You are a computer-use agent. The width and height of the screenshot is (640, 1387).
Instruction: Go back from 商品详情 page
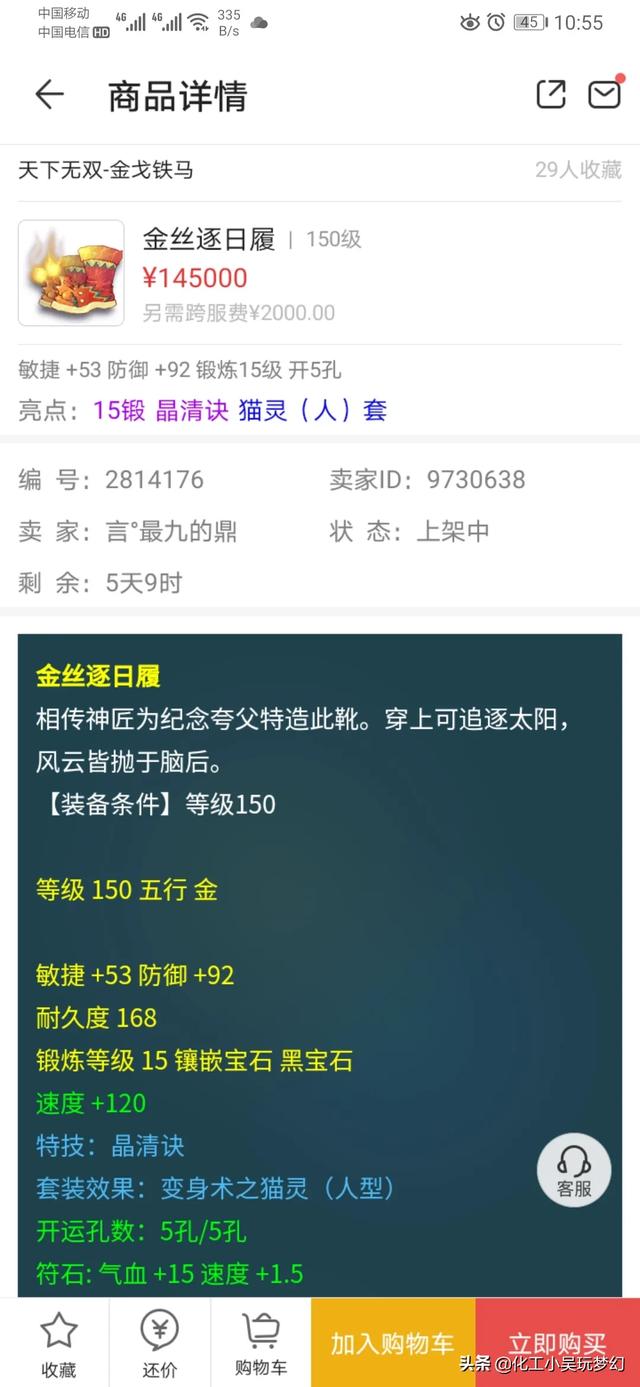coord(49,95)
